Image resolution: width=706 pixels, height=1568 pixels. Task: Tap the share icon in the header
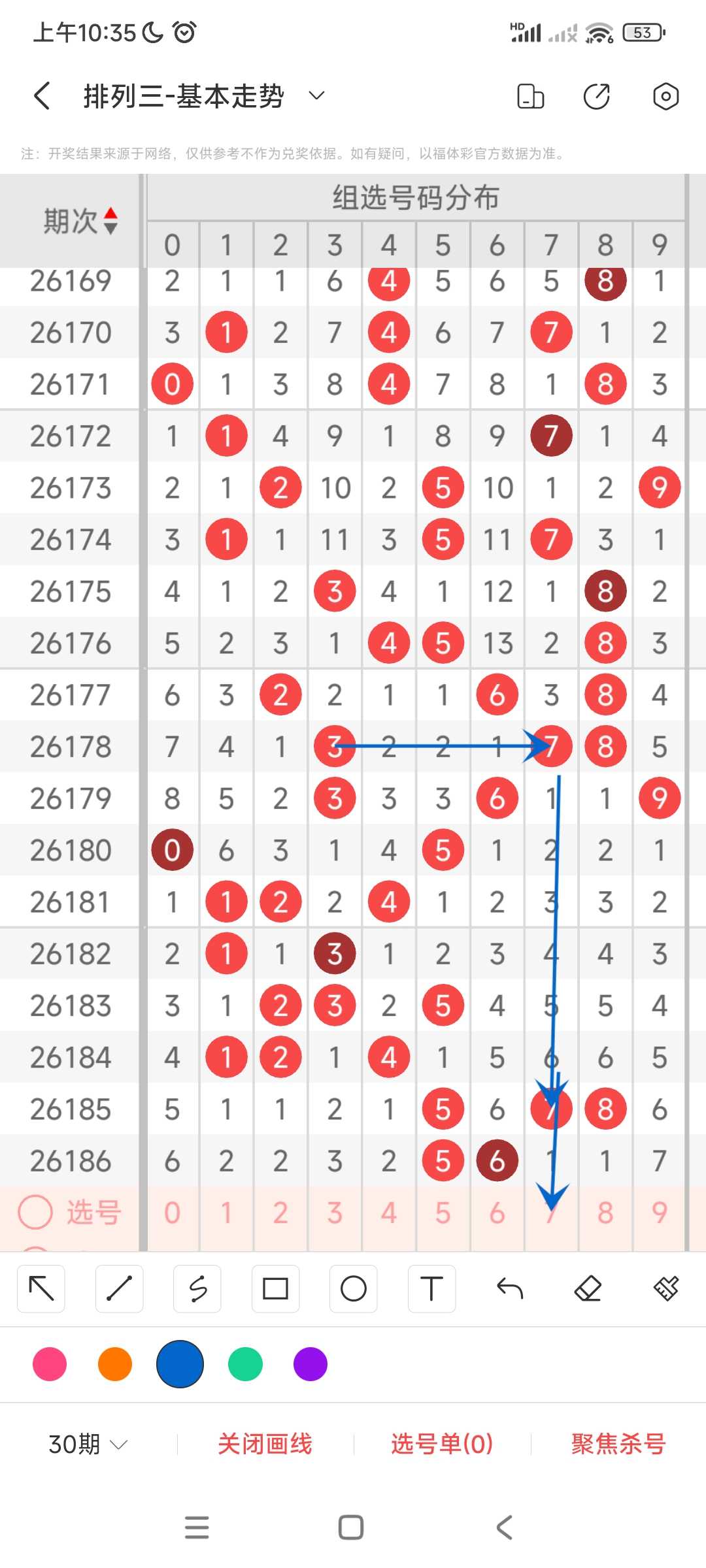click(597, 96)
